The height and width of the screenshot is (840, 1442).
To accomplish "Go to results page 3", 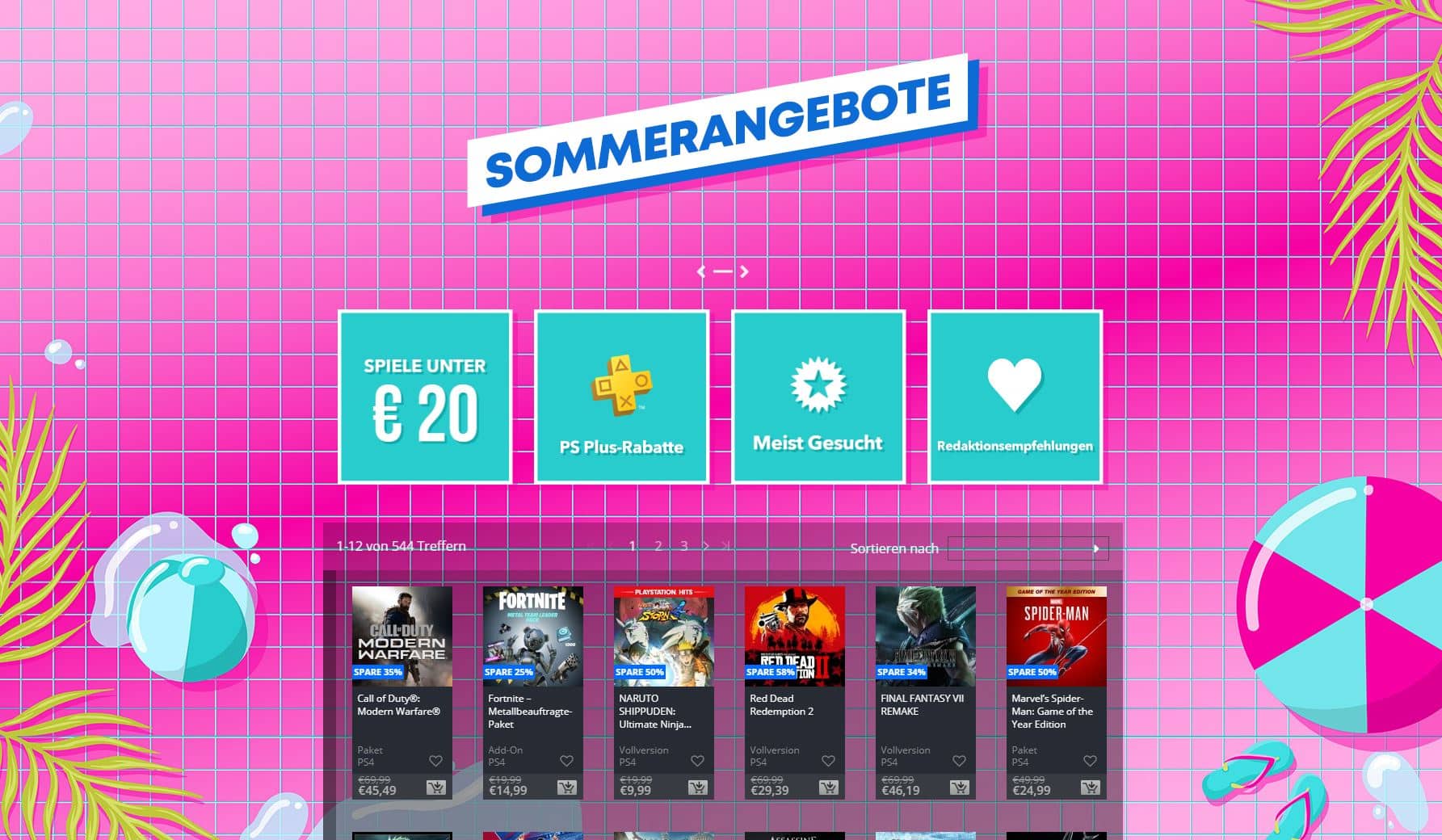I will click(684, 547).
